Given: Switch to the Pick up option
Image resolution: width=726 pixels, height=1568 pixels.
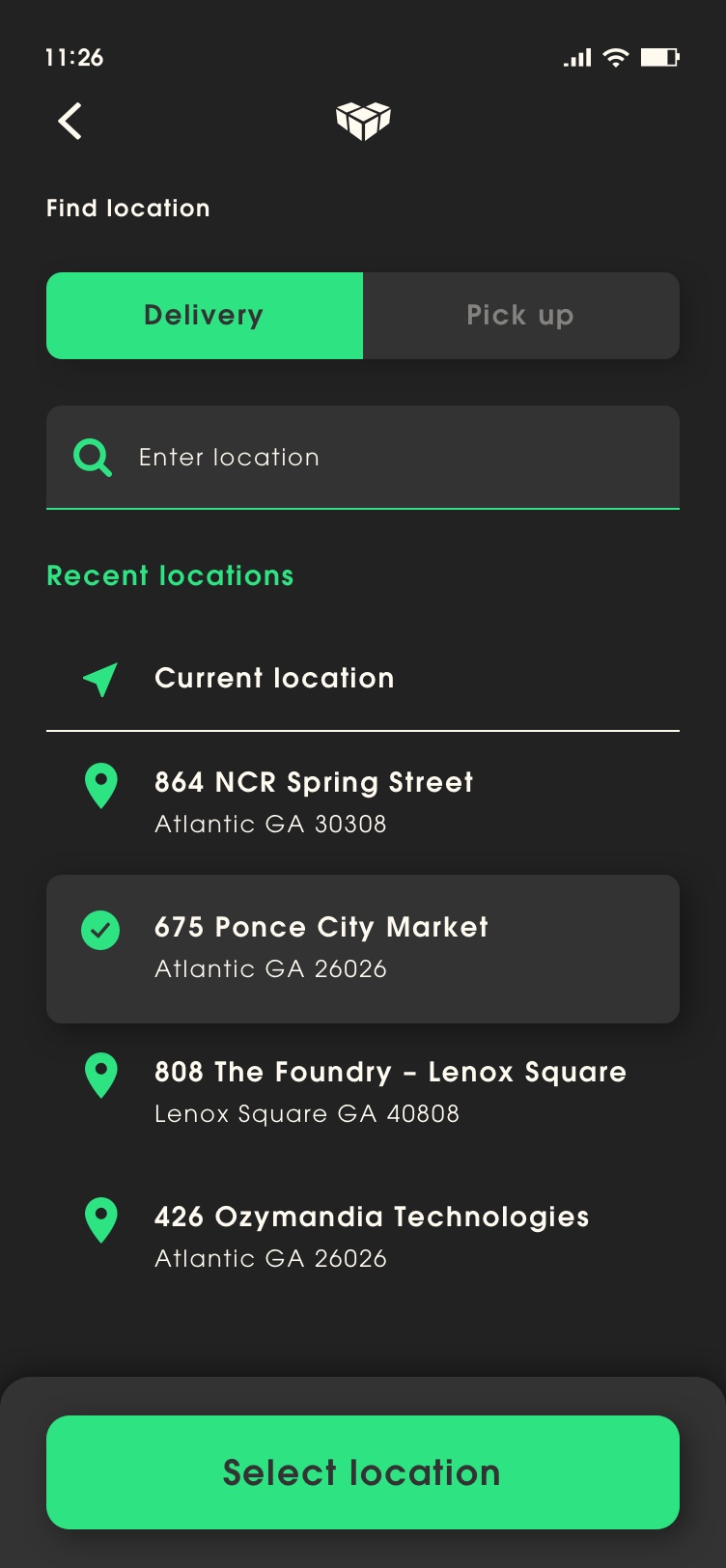Looking at the screenshot, I should (x=520, y=316).
